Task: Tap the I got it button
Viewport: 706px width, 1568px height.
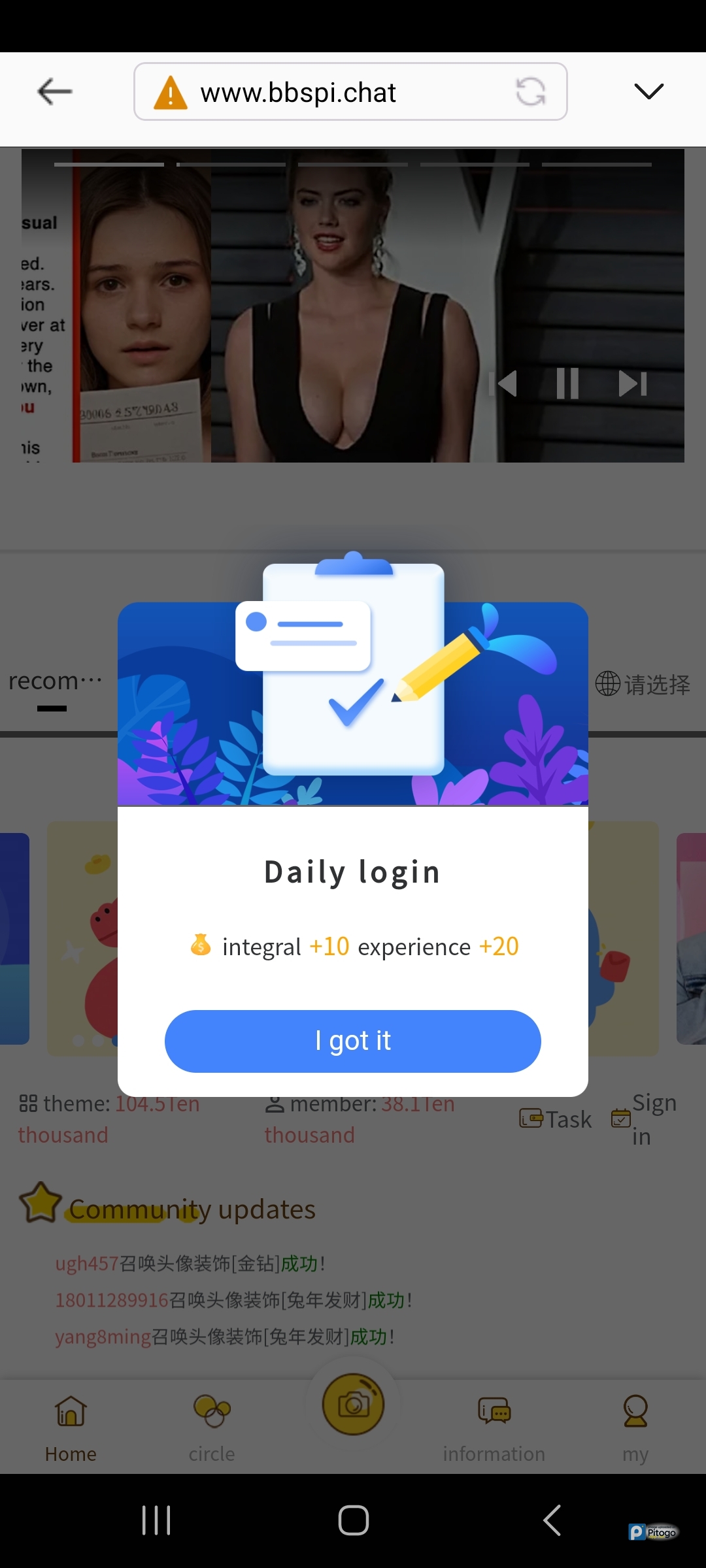Action: pyautogui.click(x=352, y=1041)
